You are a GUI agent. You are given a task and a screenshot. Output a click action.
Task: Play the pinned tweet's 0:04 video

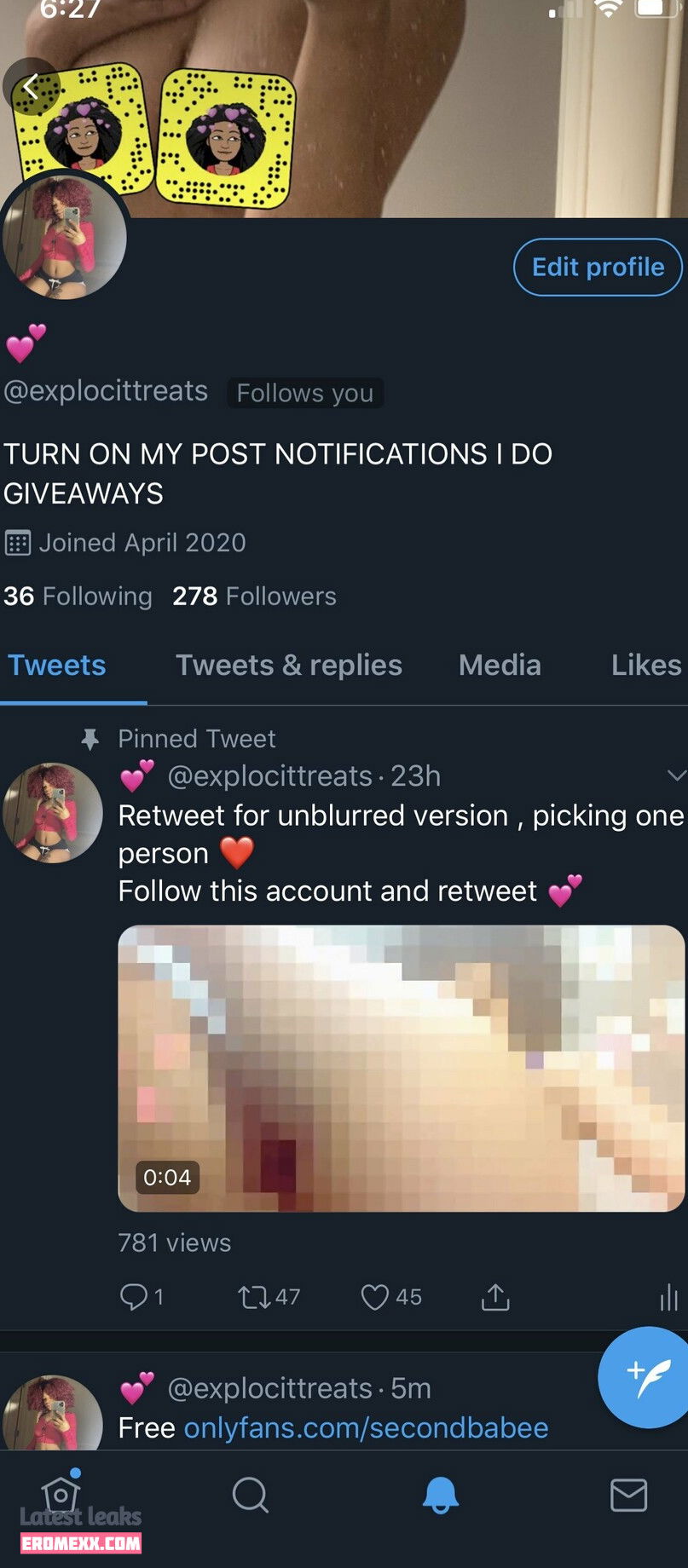click(x=401, y=1068)
